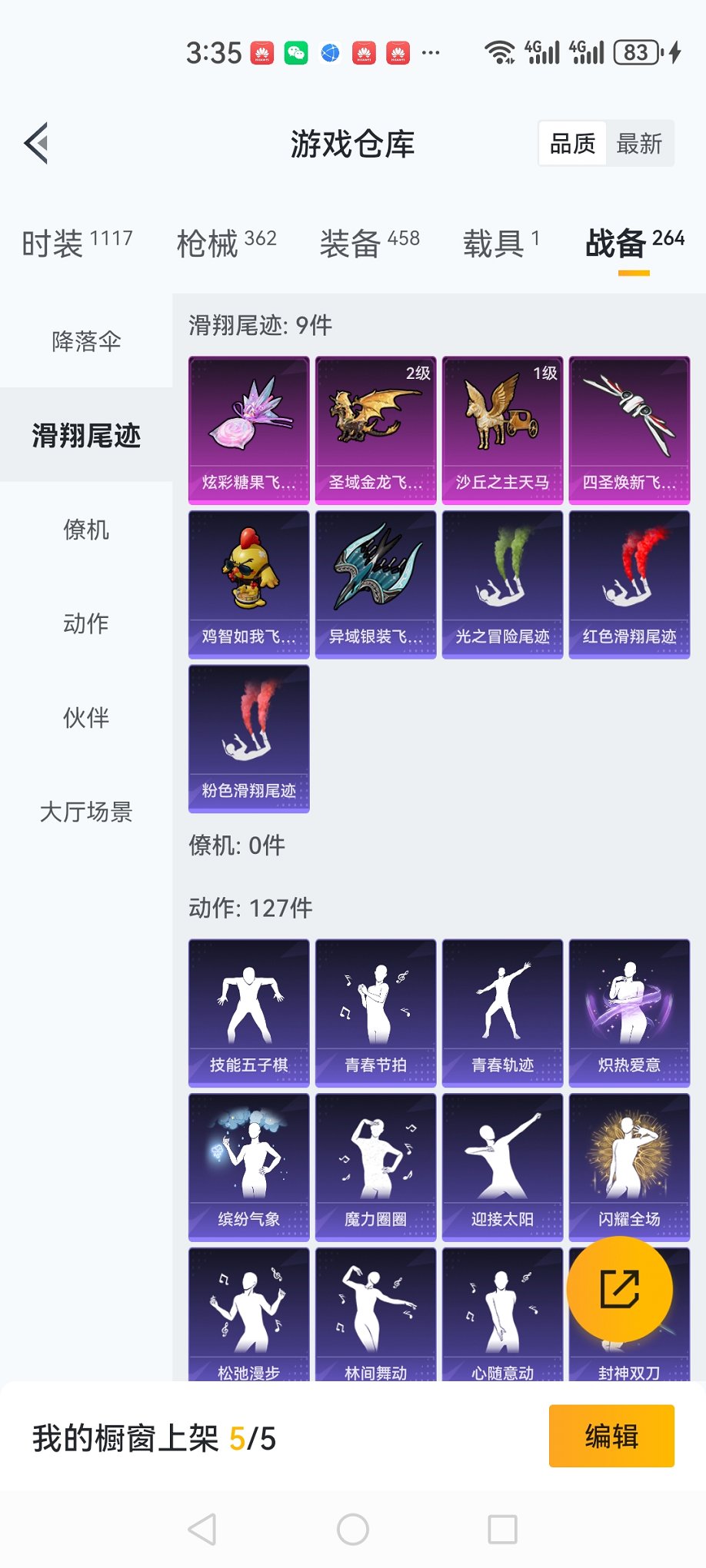Image resolution: width=706 pixels, height=1568 pixels.
Task: Sort items by 最新
Action: (x=639, y=144)
